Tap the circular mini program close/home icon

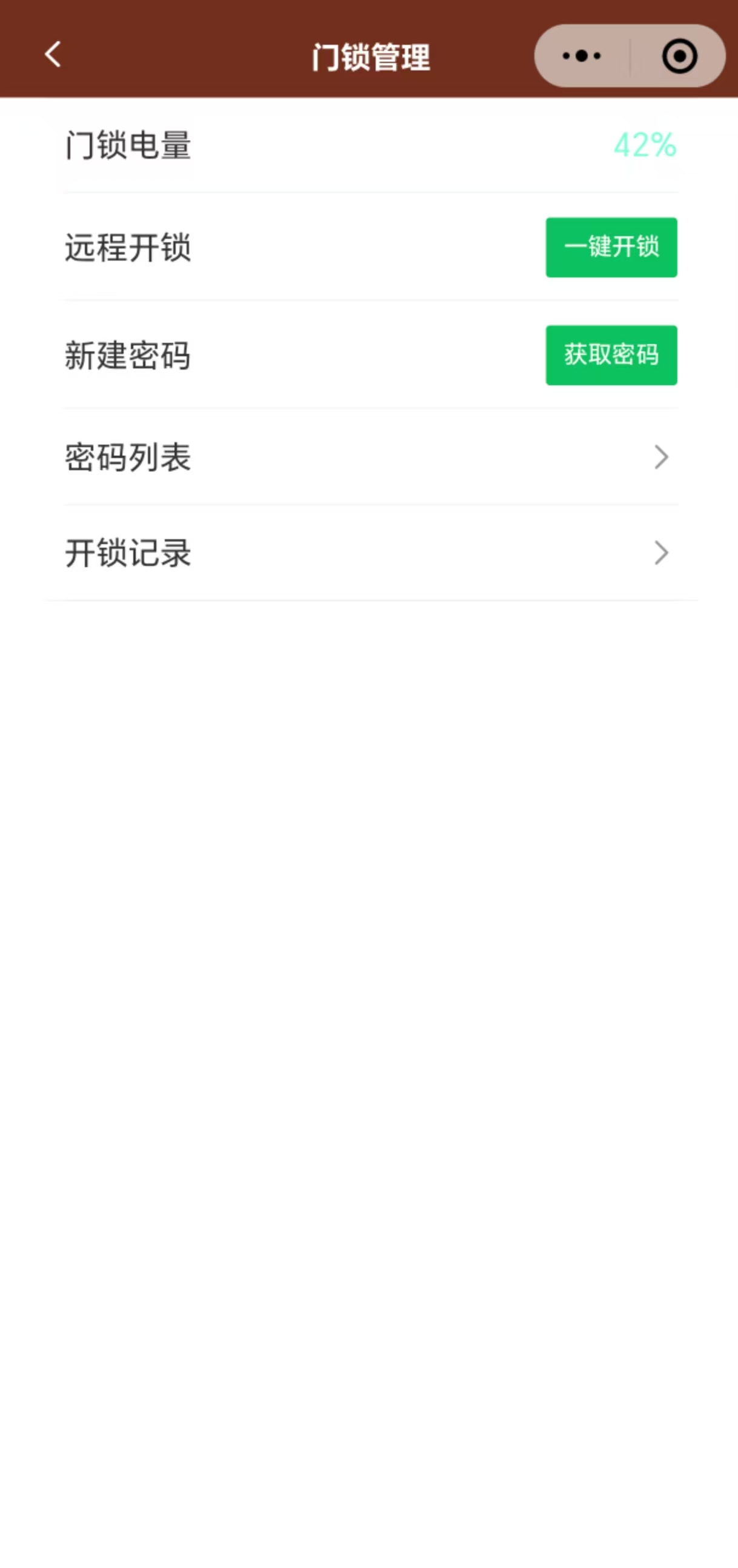pyautogui.click(x=681, y=55)
